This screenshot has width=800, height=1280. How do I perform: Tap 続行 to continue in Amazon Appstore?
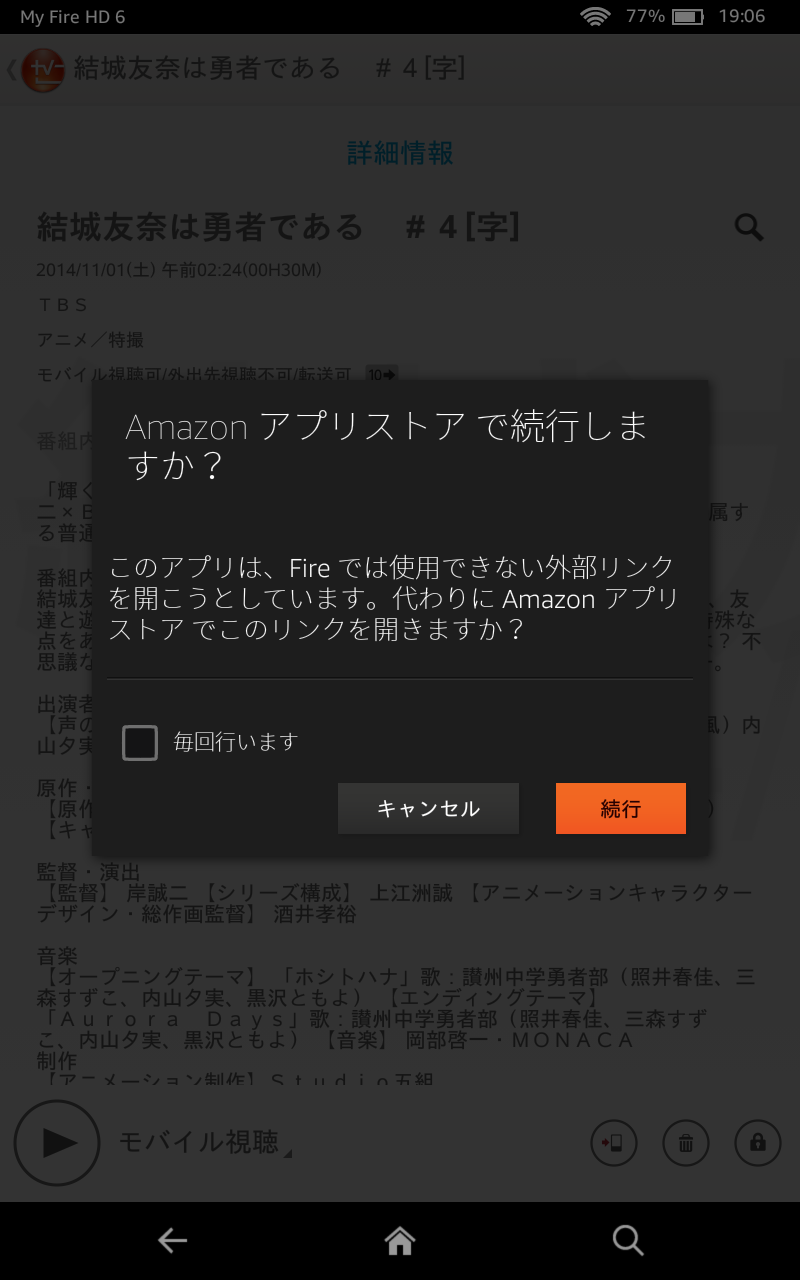pyautogui.click(x=620, y=808)
